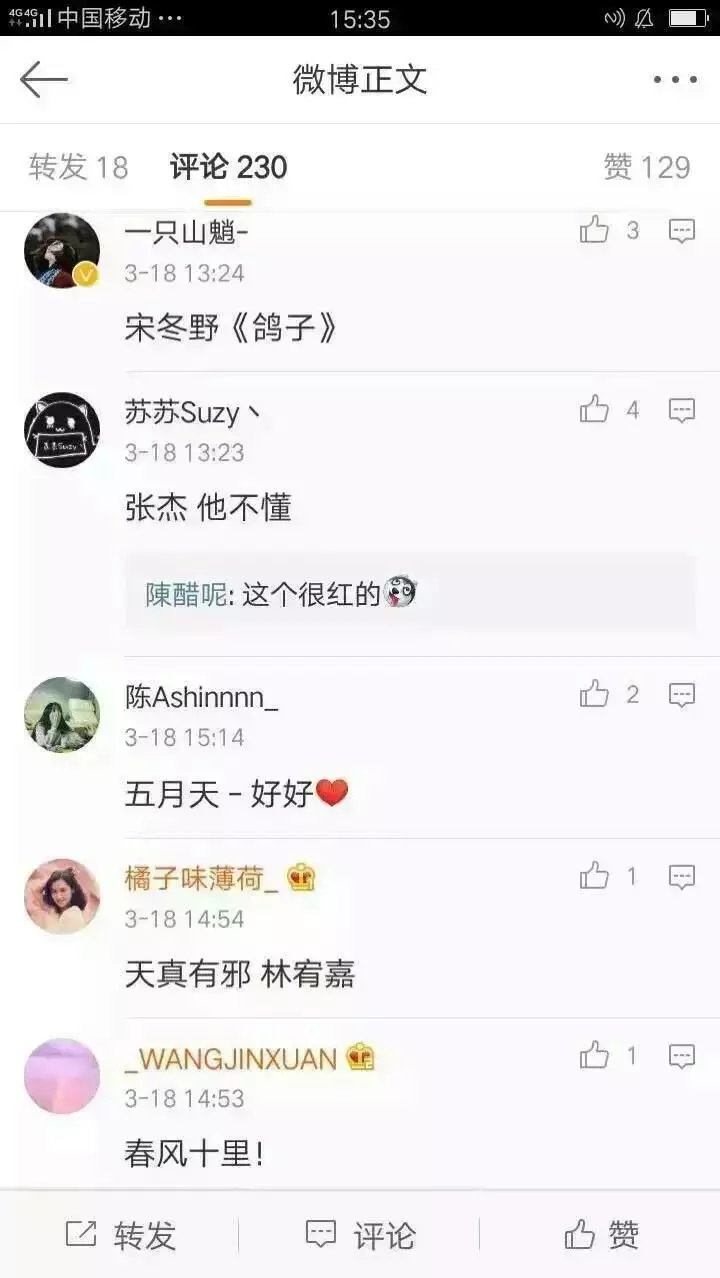Like the comment by 一只山魈-
720x1278 pixels.
(595, 231)
